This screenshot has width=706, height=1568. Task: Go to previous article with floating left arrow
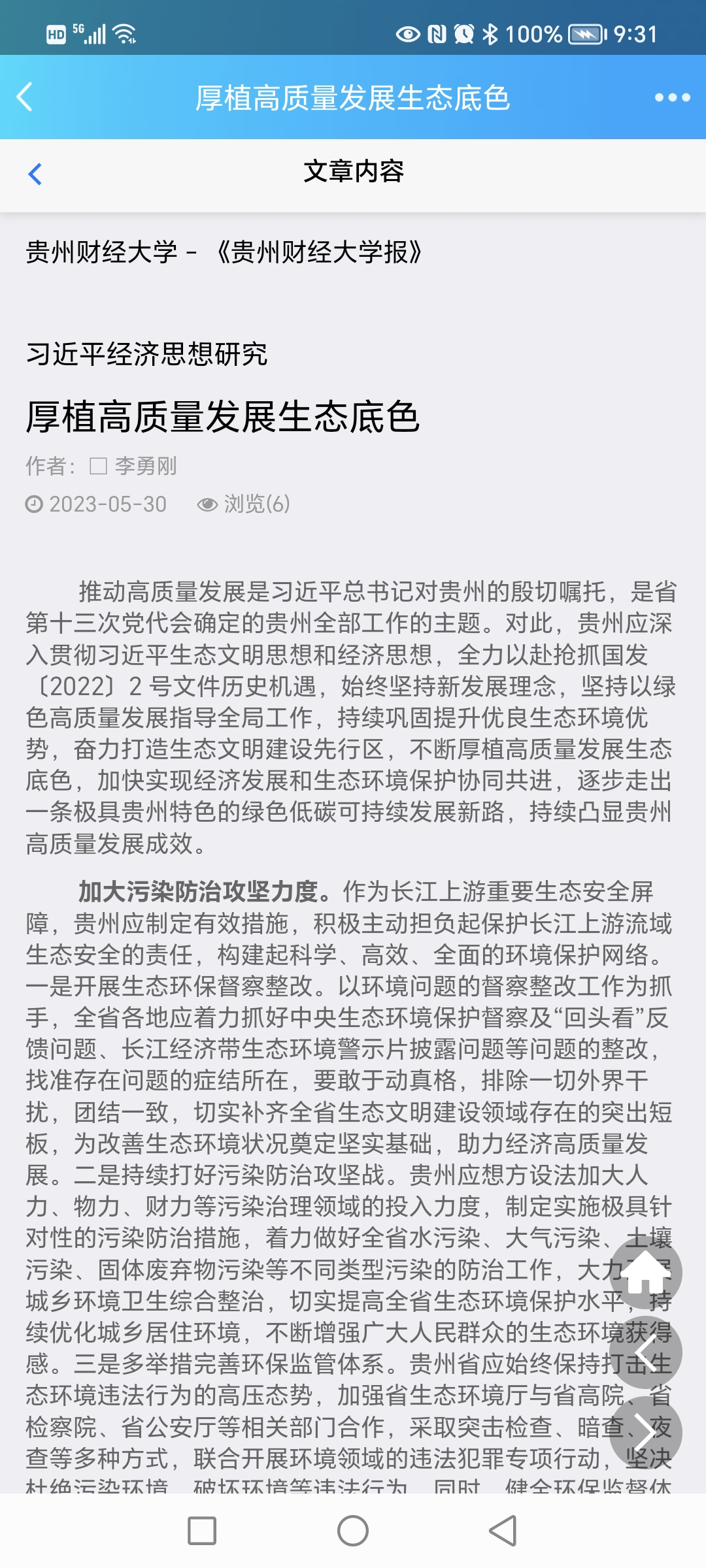click(x=645, y=1352)
